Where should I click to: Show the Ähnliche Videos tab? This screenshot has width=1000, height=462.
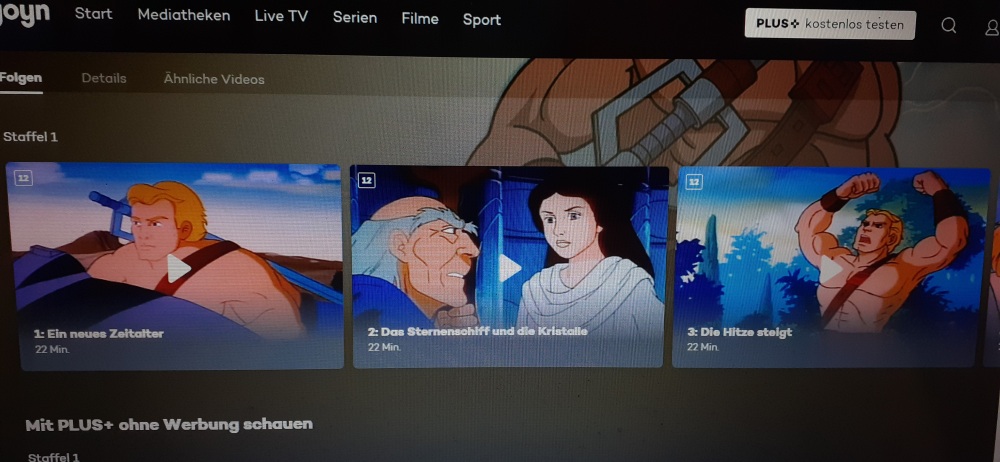[214, 79]
